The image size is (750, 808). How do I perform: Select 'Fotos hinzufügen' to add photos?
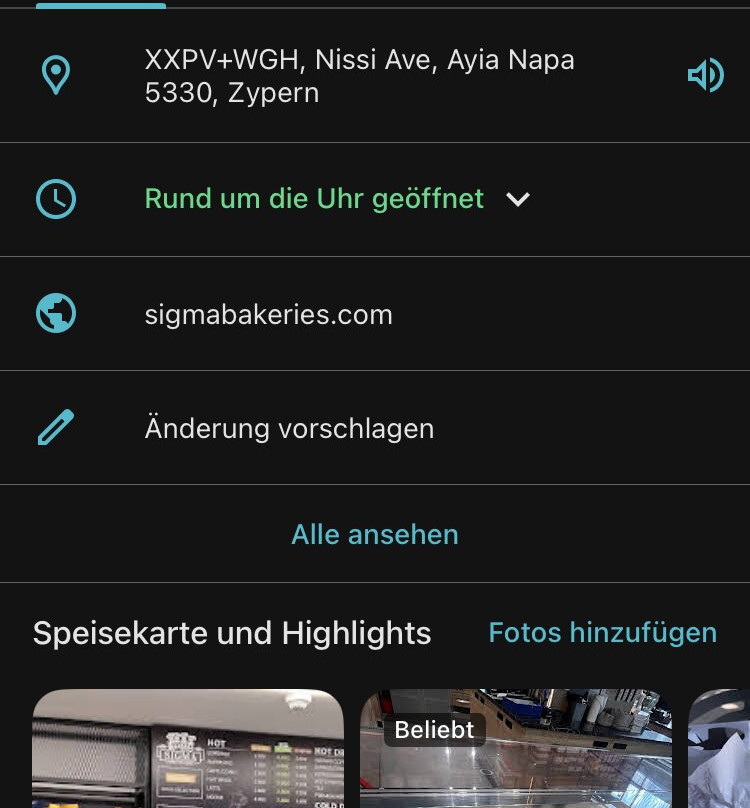pyautogui.click(x=602, y=633)
